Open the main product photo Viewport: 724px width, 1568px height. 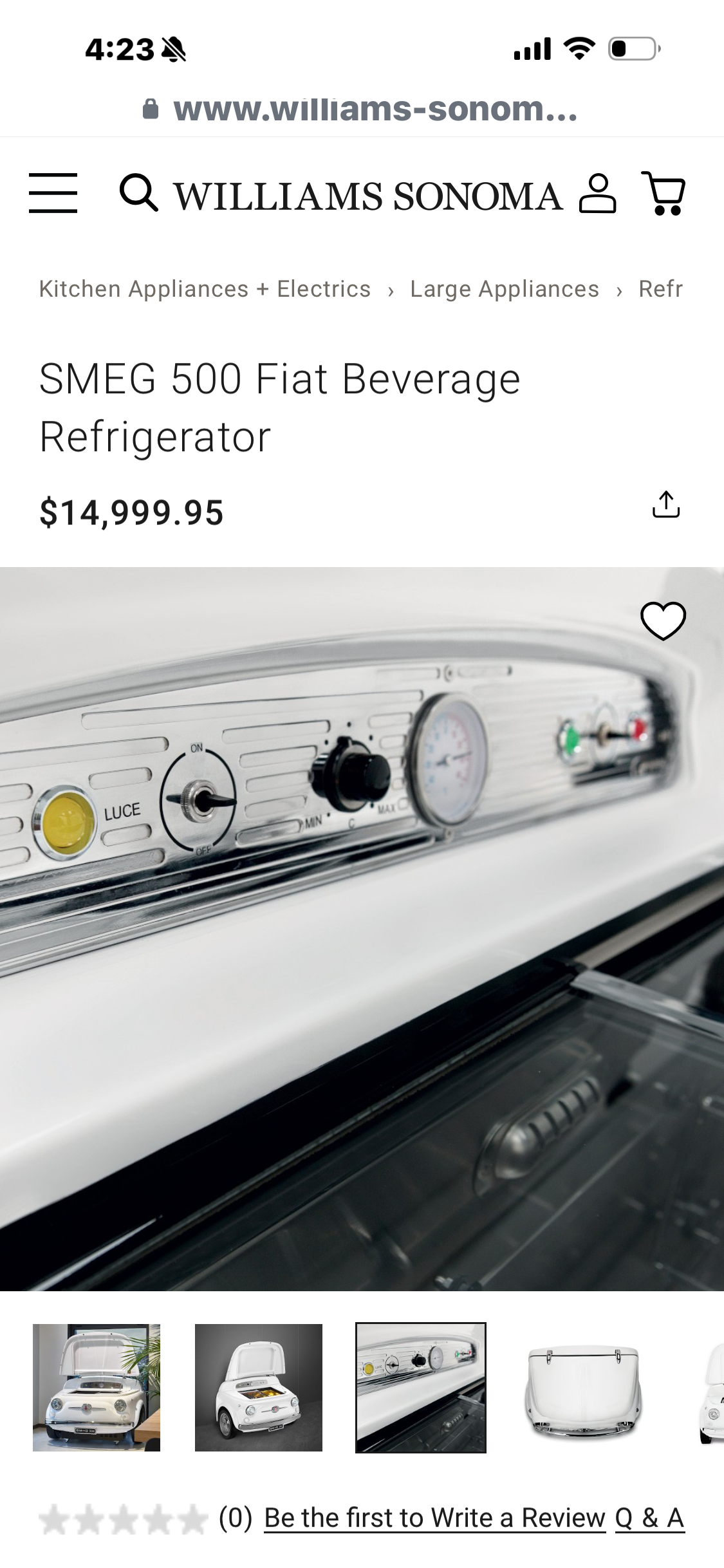point(362,928)
